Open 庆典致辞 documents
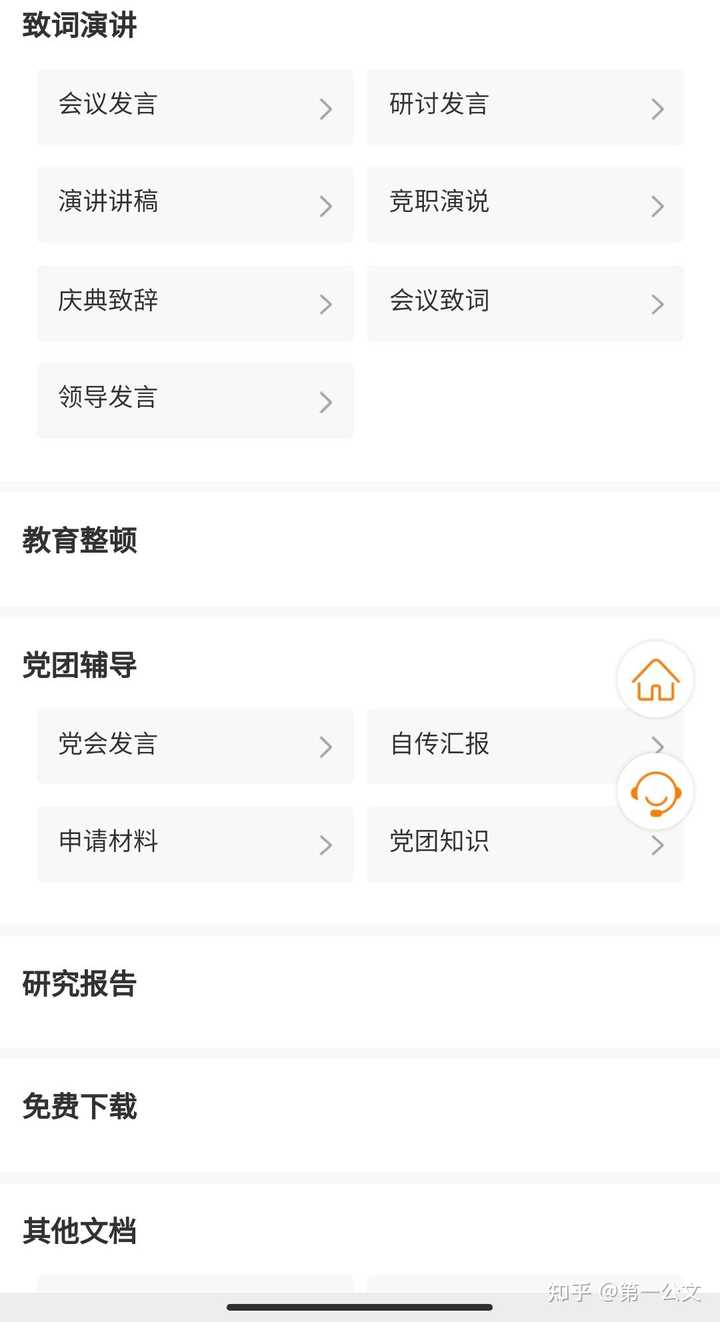 [195, 302]
